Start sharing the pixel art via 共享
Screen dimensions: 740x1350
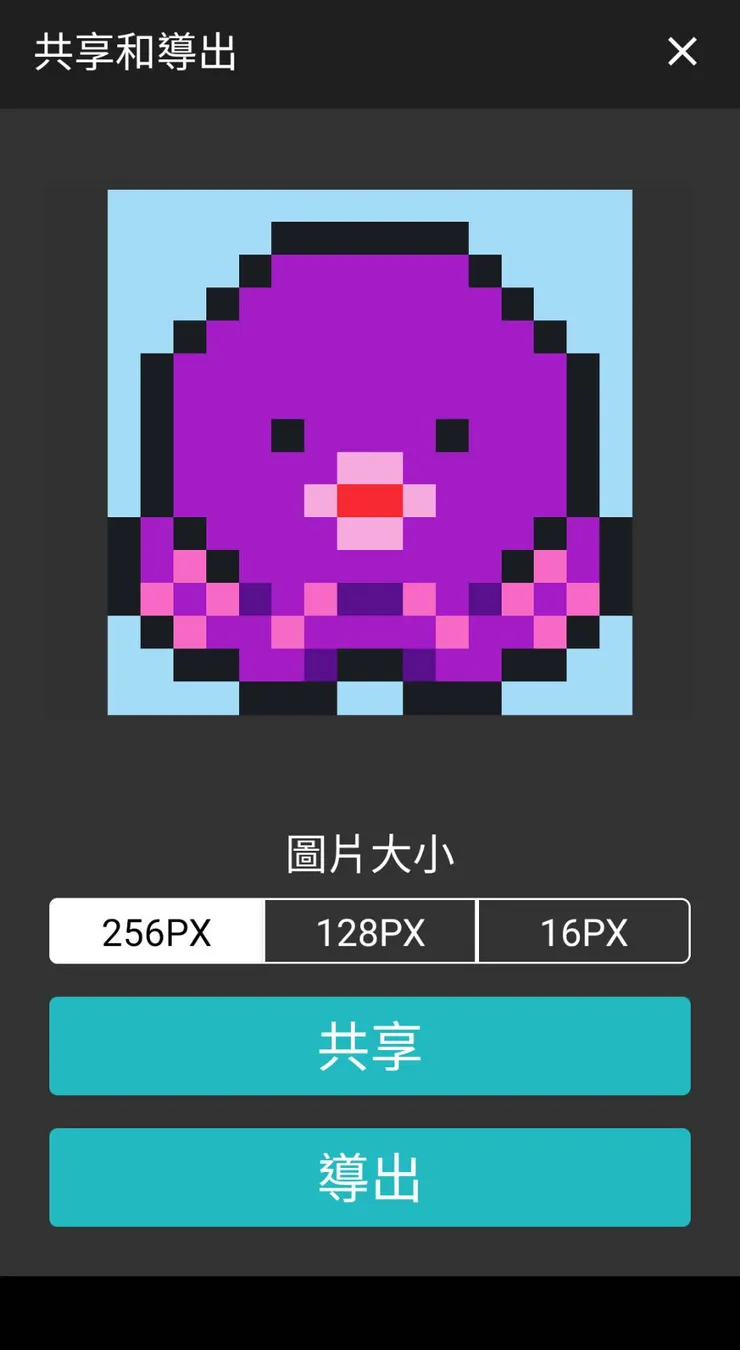tap(370, 1046)
